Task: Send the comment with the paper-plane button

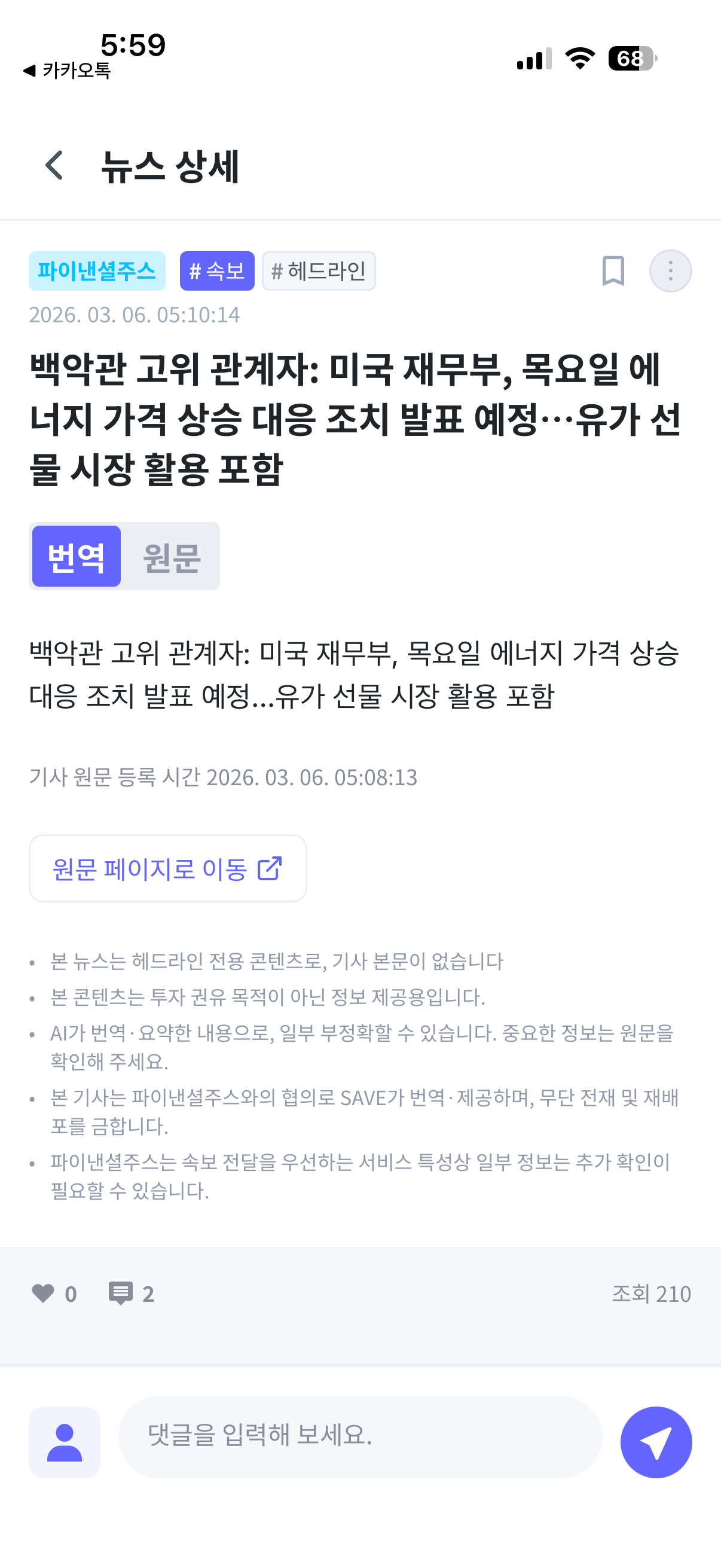Action: [656, 1441]
